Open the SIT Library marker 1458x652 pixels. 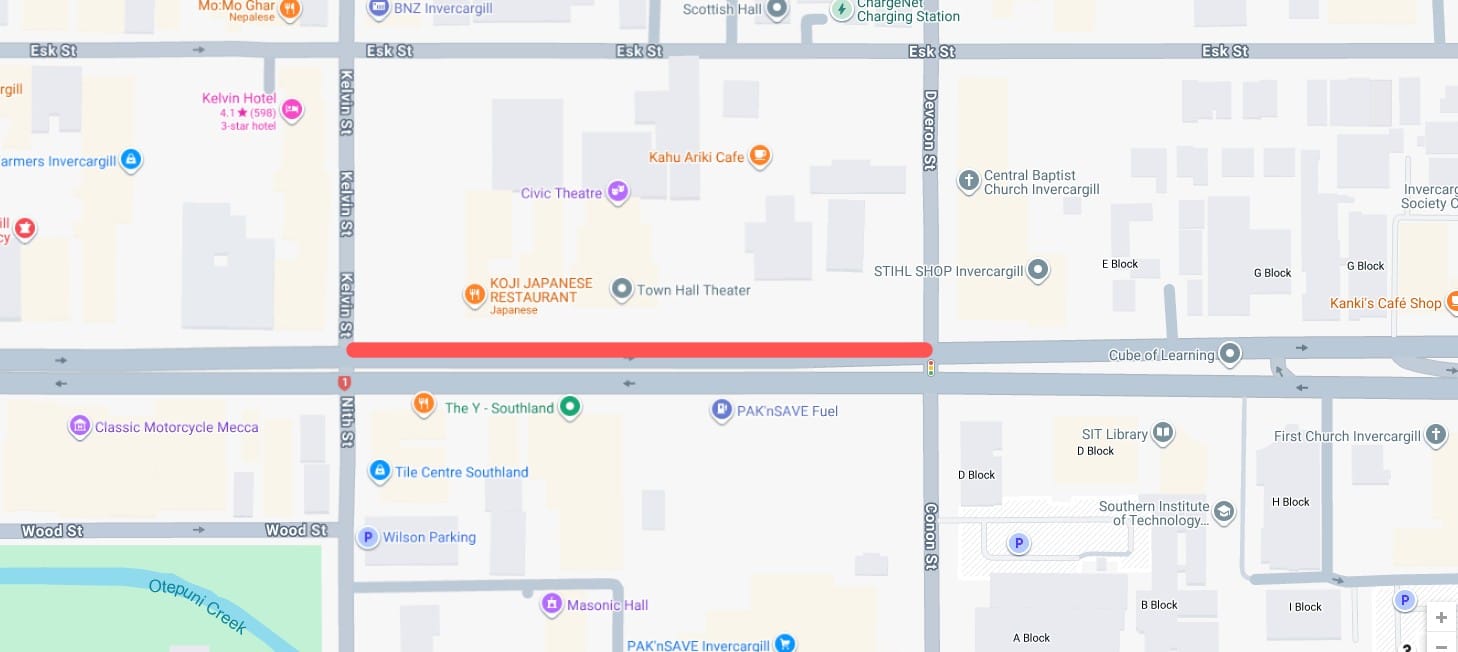[1163, 433]
